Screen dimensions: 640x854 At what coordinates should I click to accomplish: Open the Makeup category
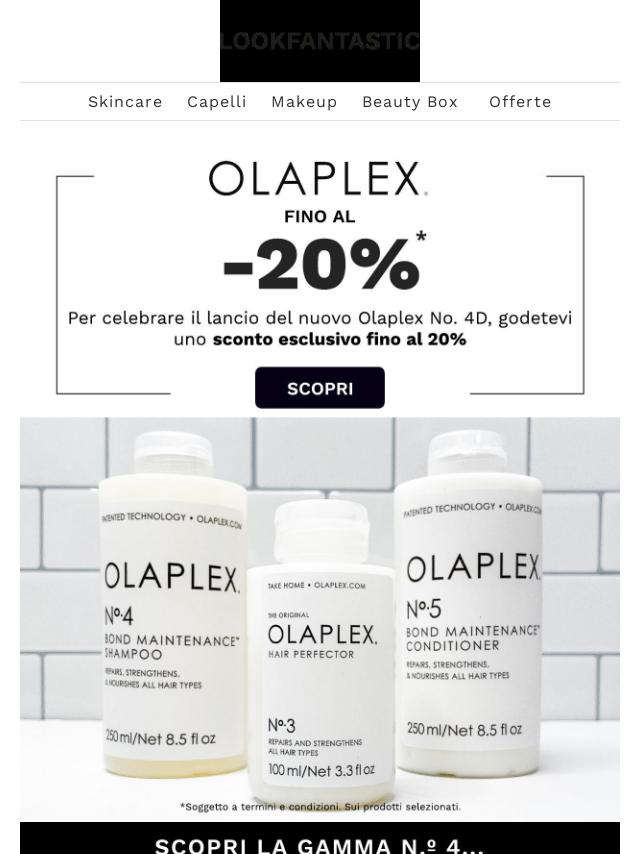(x=304, y=102)
